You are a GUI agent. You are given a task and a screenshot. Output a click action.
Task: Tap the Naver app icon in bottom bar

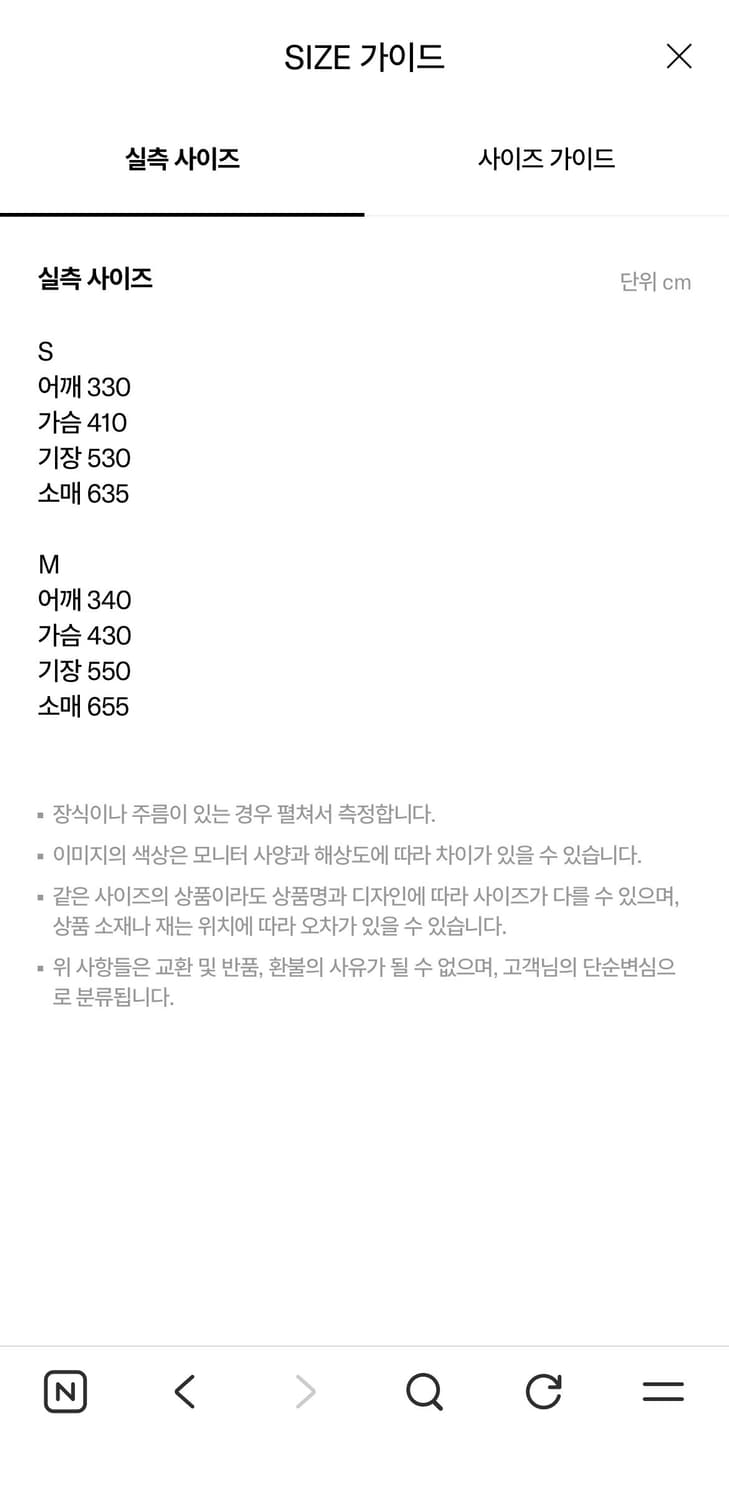(64, 1391)
